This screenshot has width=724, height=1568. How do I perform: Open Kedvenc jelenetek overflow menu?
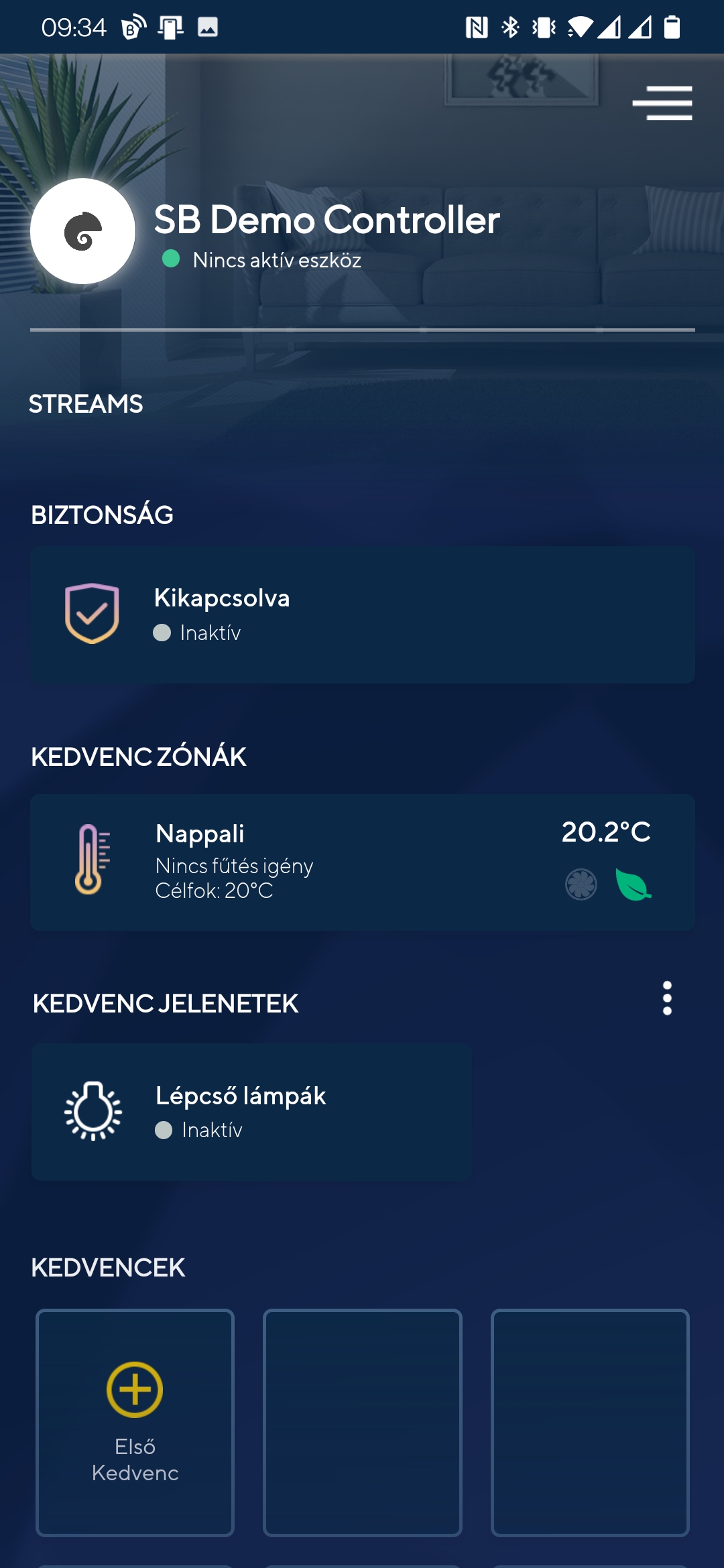667,998
